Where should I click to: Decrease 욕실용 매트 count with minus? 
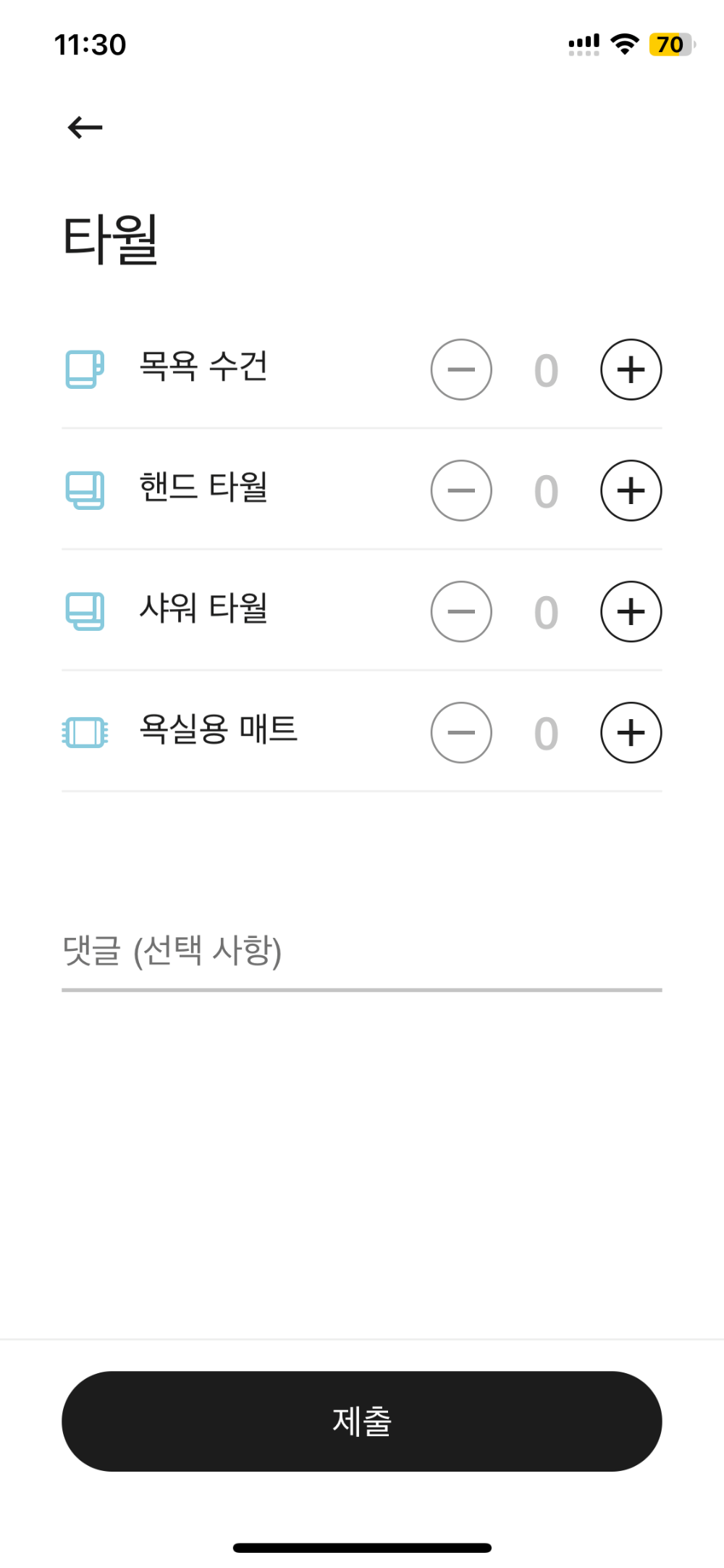point(461,732)
